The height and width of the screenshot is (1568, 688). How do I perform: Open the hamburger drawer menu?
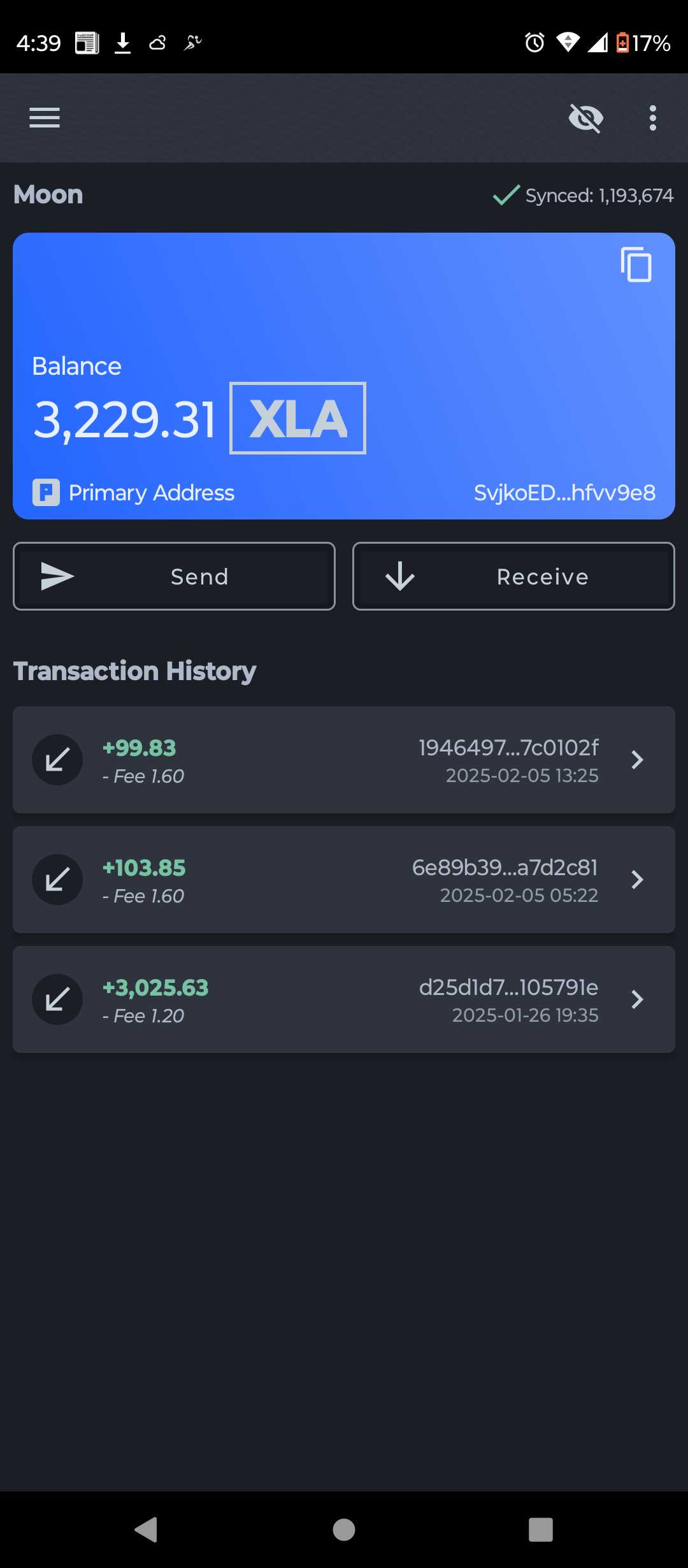45,118
